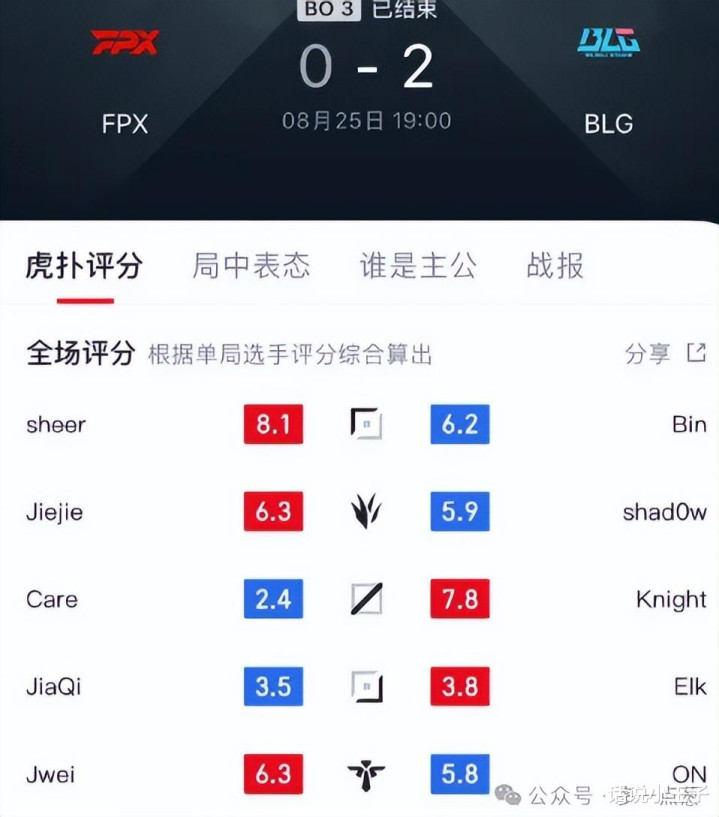719x817 pixels.
Task: Open Care's 2.4 rating
Action: click(x=274, y=599)
